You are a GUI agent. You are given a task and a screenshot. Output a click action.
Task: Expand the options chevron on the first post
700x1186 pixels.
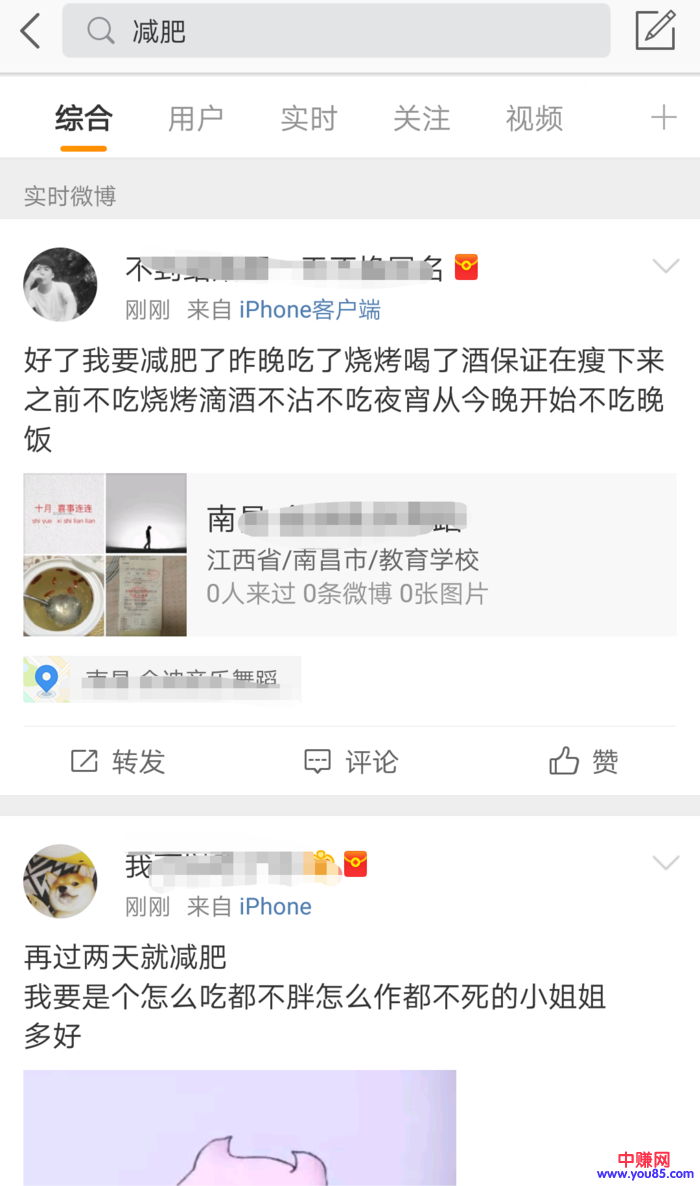665,266
